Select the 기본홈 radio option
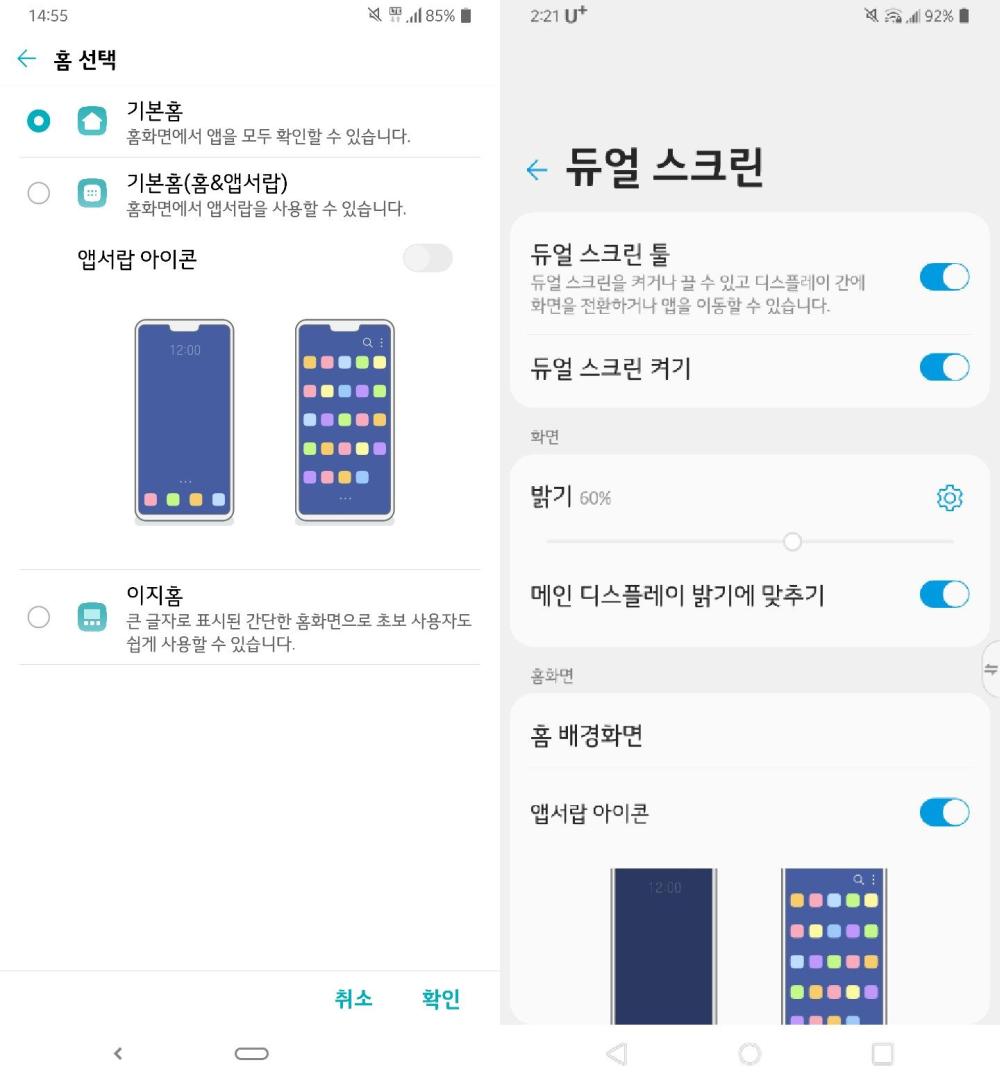Image resolution: width=1000 pixels, height=1083 pixels. tap(39, 122)
